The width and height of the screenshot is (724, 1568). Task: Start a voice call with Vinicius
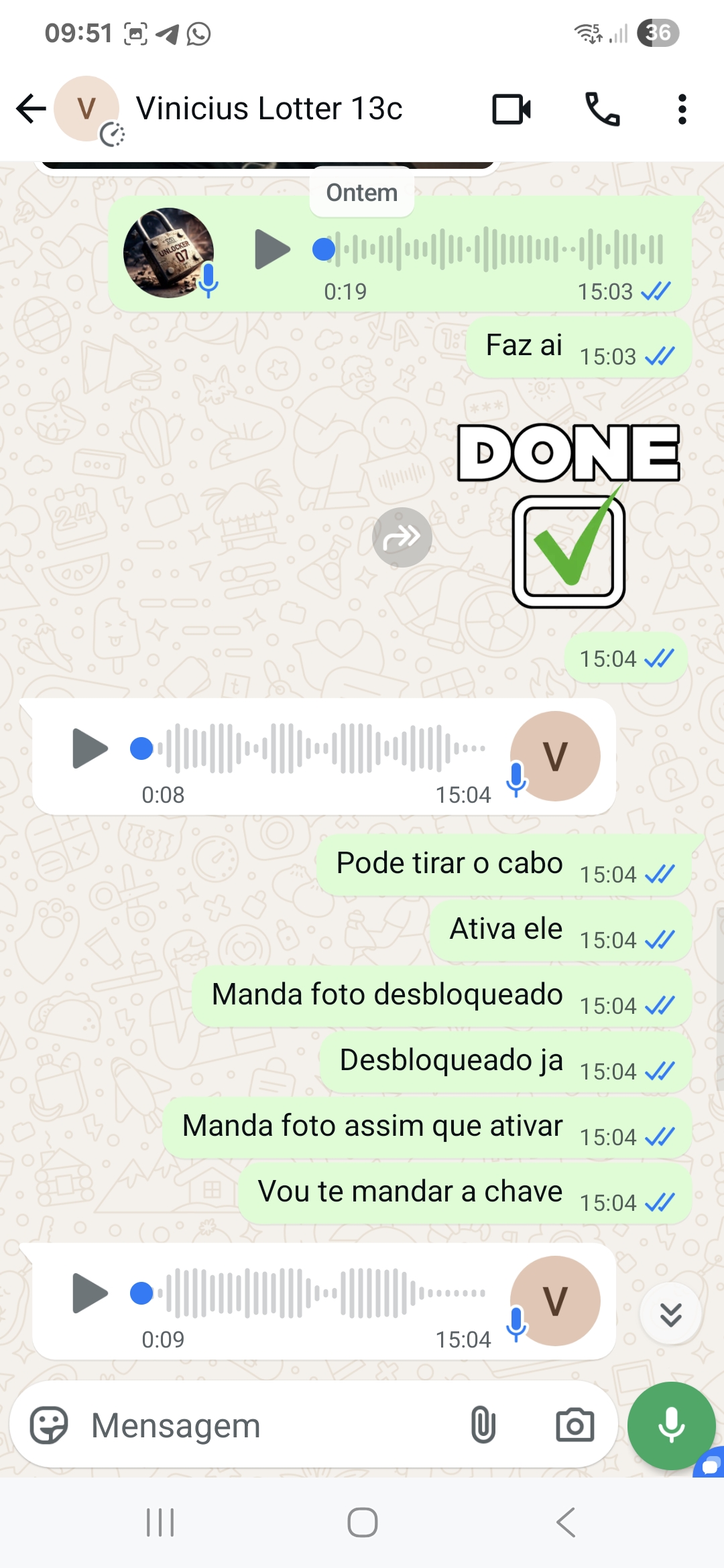click(x=602, y=109)
